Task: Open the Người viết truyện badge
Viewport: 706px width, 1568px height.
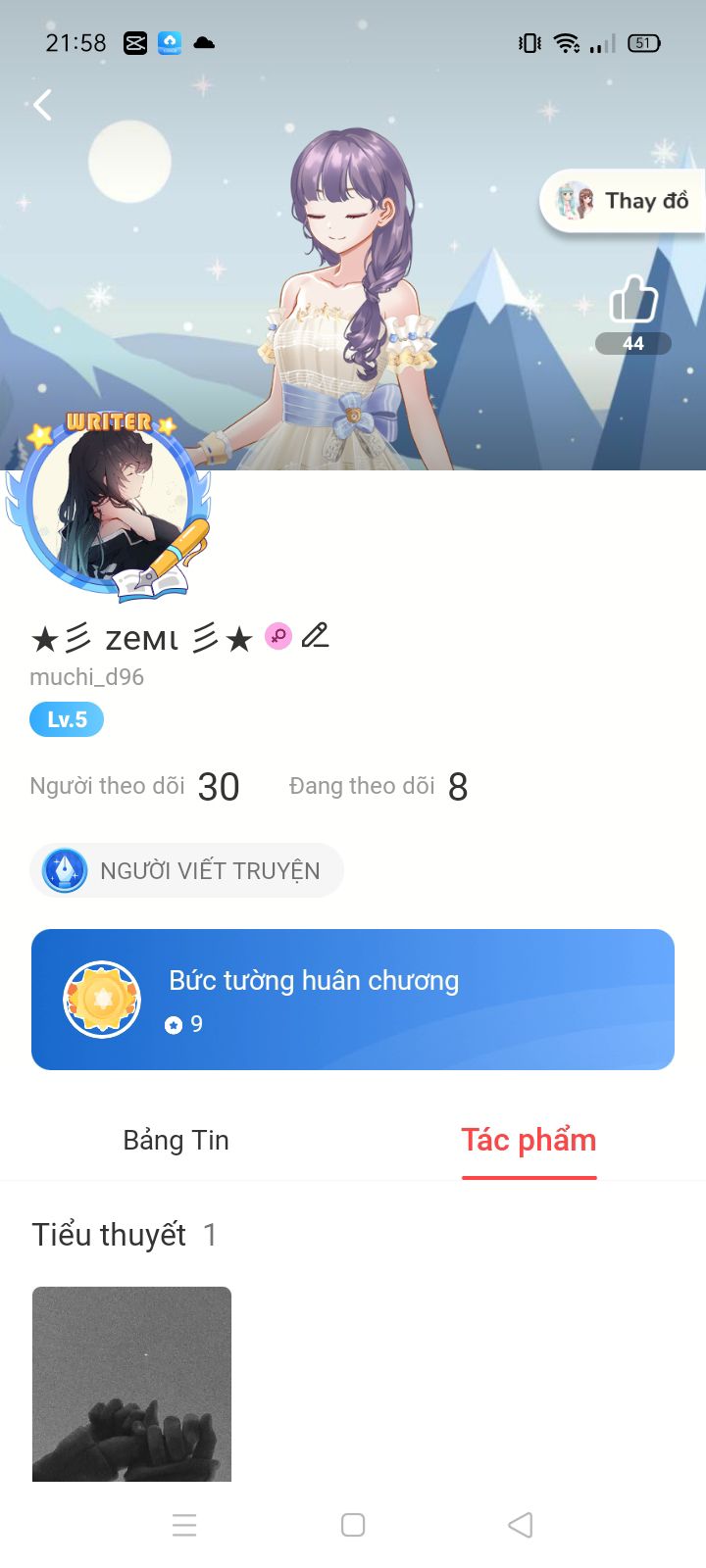Action: [187, 870]
